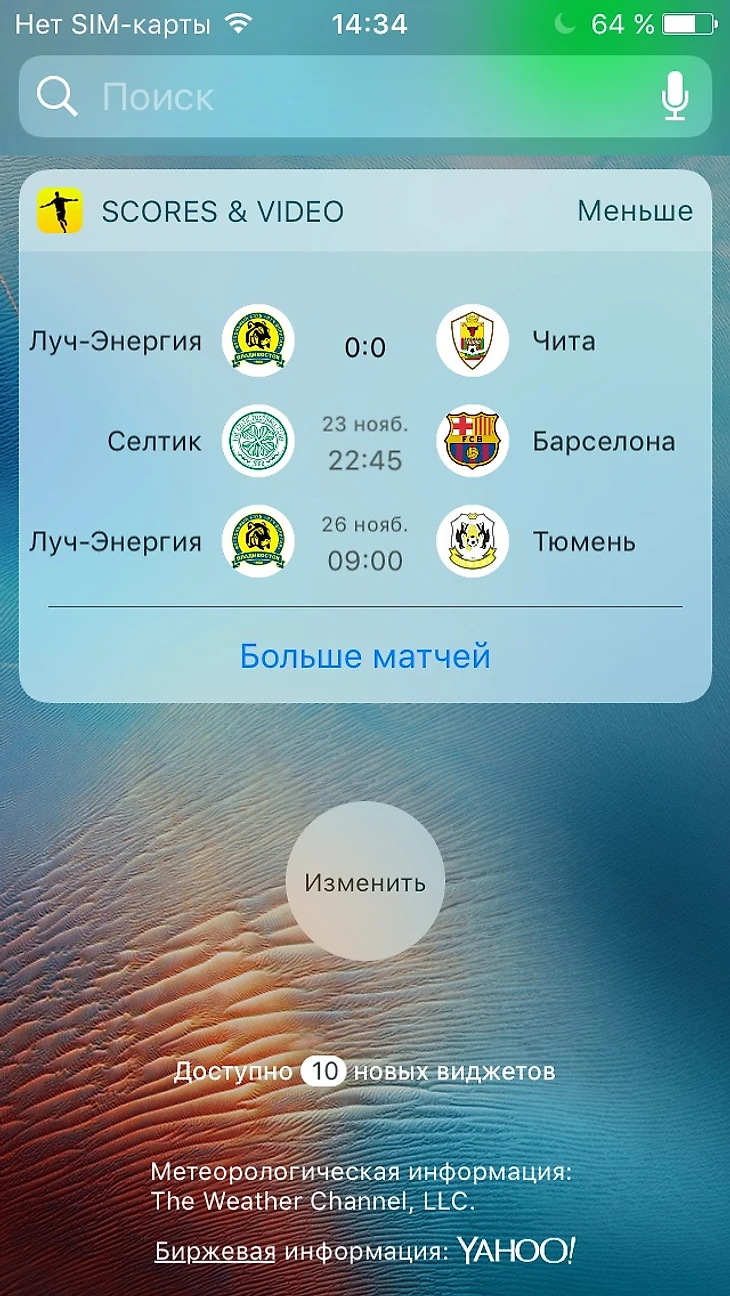Image resolution: width=730 pixels, height=1296 pixels.
Task: Start voice dictation with the microphone icon
Action: click(675, 97)
